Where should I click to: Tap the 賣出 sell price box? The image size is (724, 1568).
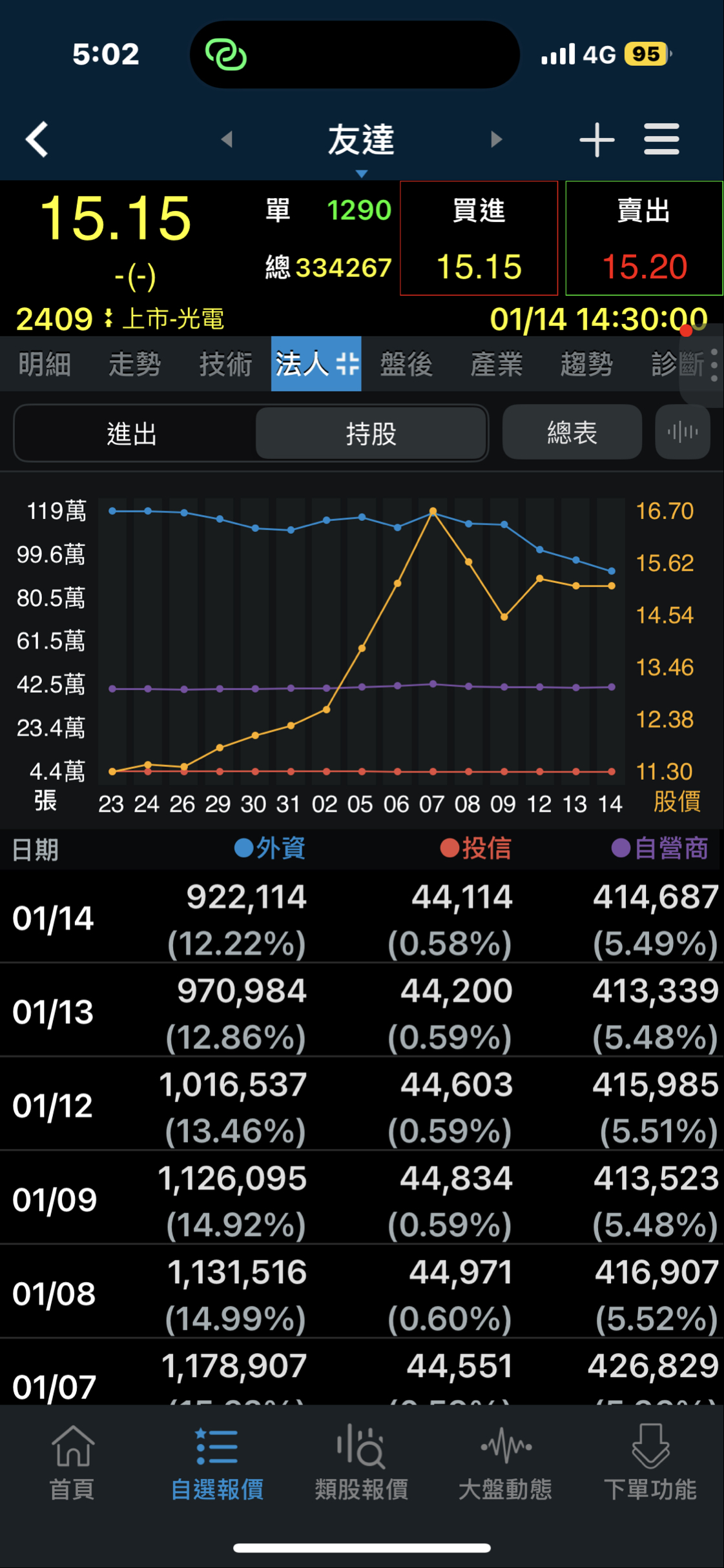coord(644,238)
